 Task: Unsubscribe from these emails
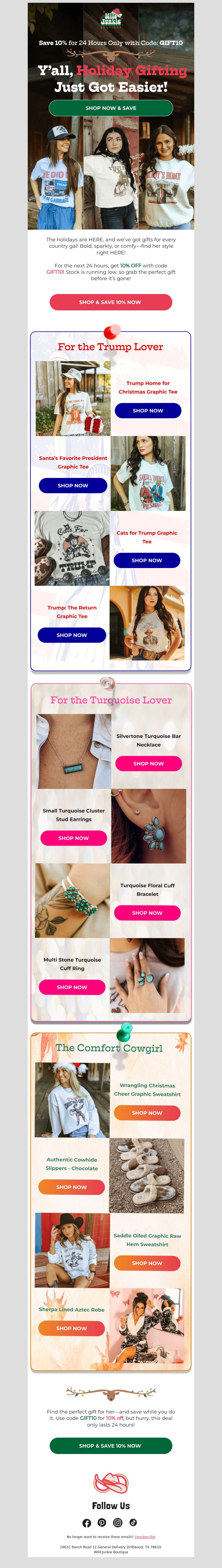(x=145, y=1537)
